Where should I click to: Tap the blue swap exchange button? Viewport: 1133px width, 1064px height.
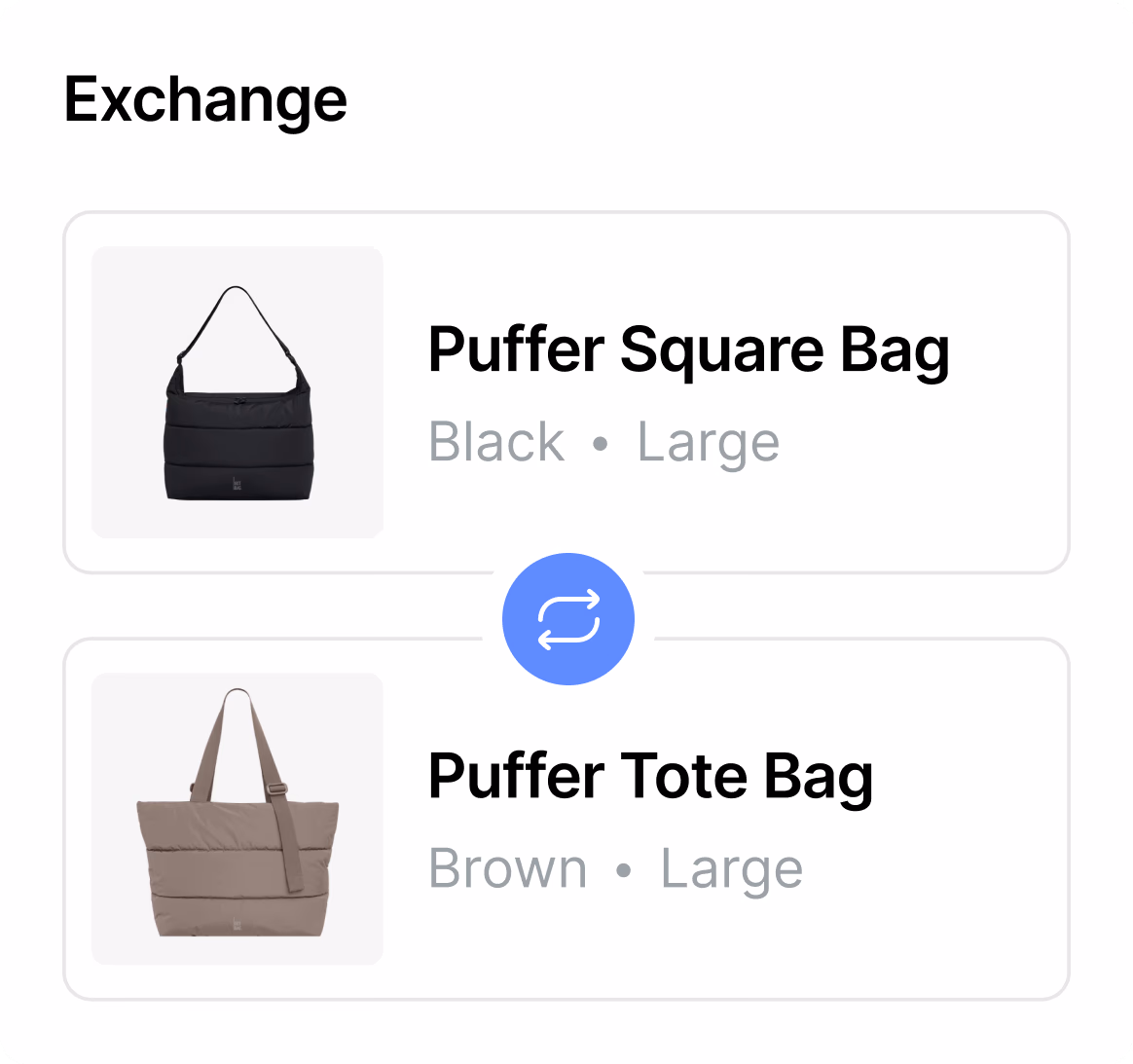pos(568,619)
